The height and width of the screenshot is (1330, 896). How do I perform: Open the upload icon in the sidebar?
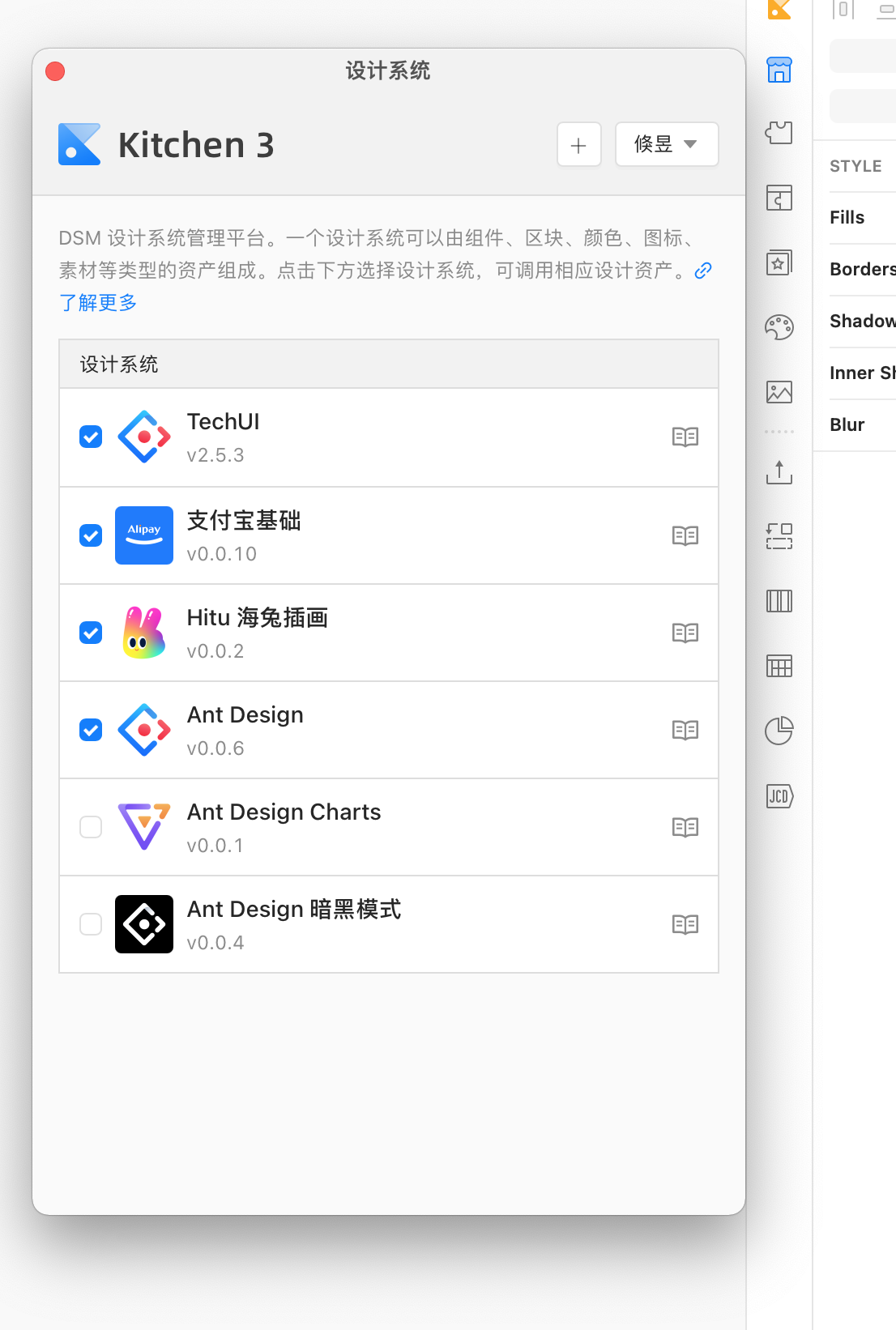pos(779,471)
